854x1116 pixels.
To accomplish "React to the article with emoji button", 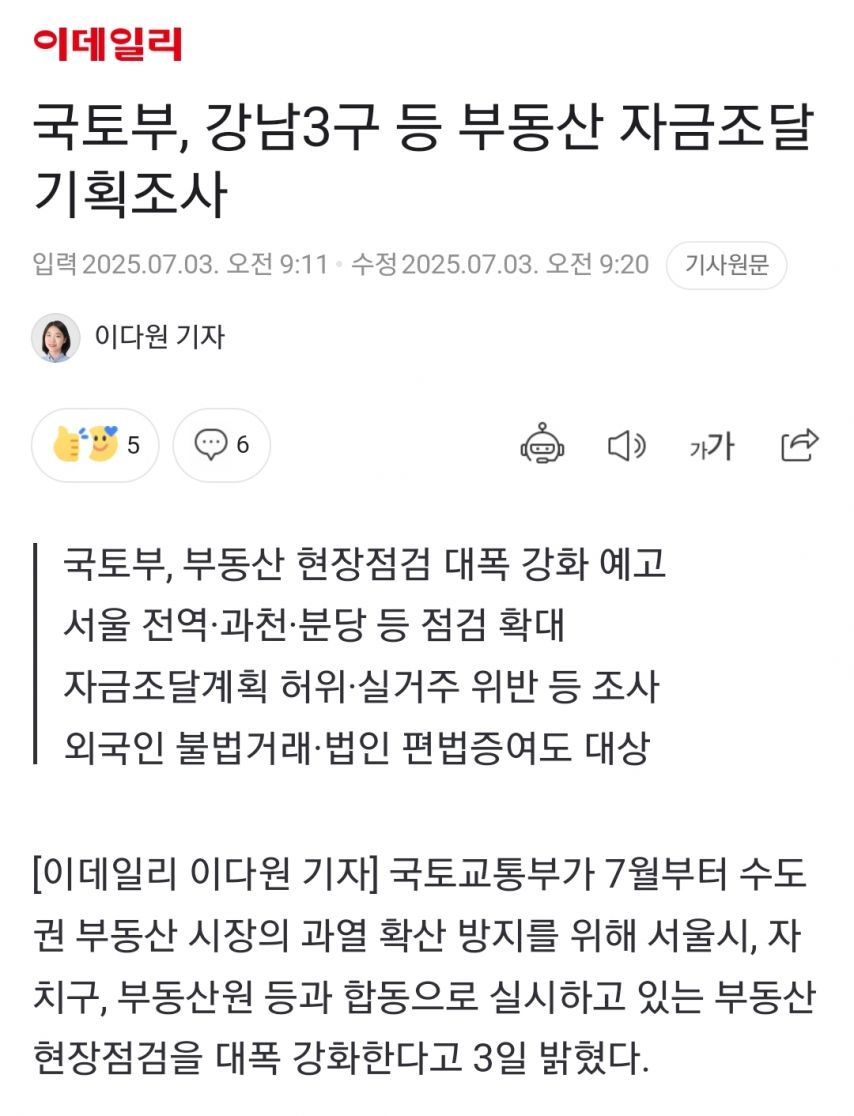I will [x=96, y=445].
